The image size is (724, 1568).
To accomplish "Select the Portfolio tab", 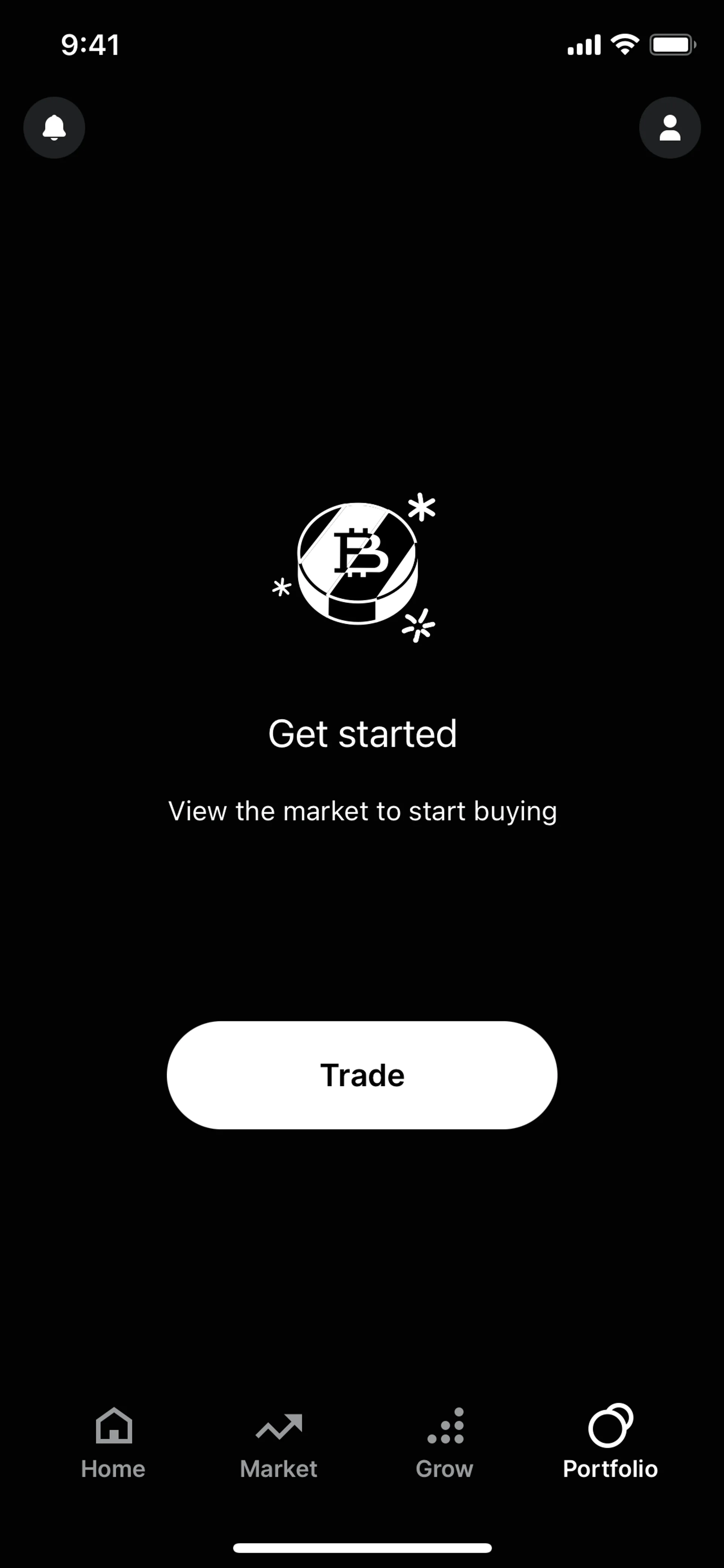I will pos(610,1443).
